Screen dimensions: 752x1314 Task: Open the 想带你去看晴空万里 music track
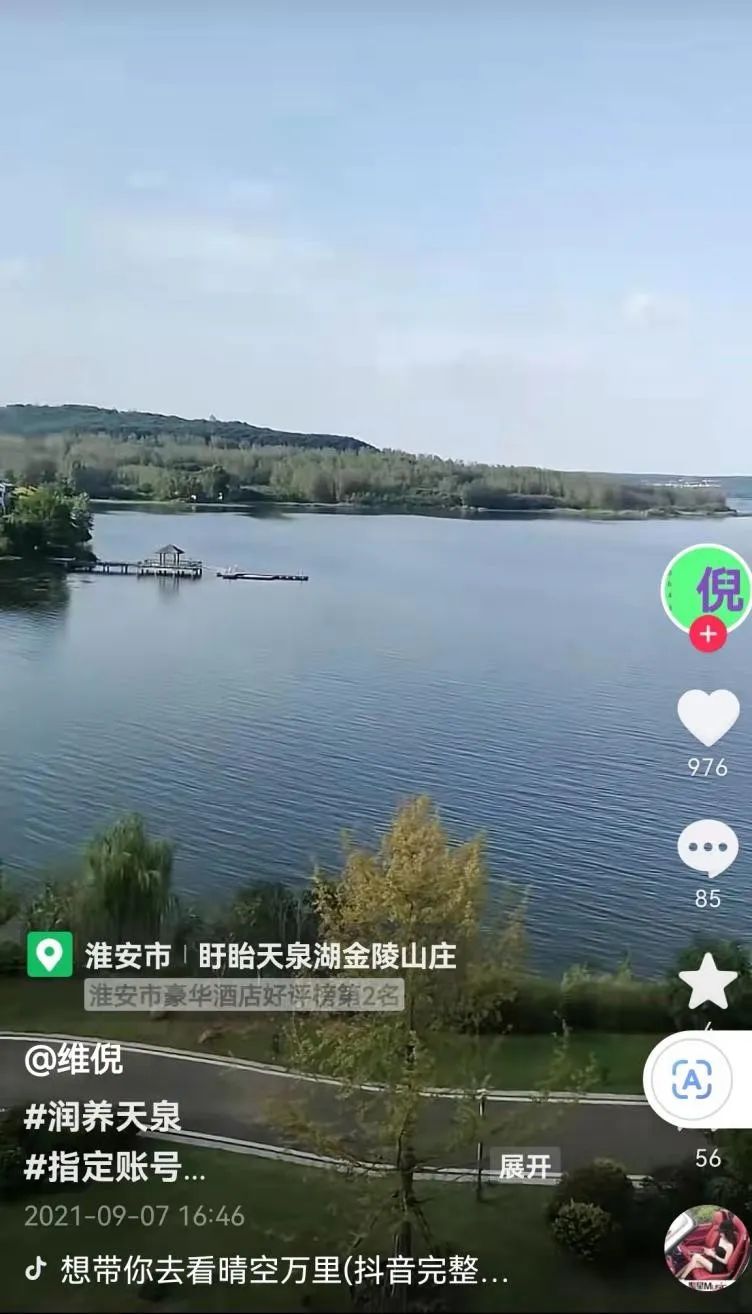coord(283,1271)
